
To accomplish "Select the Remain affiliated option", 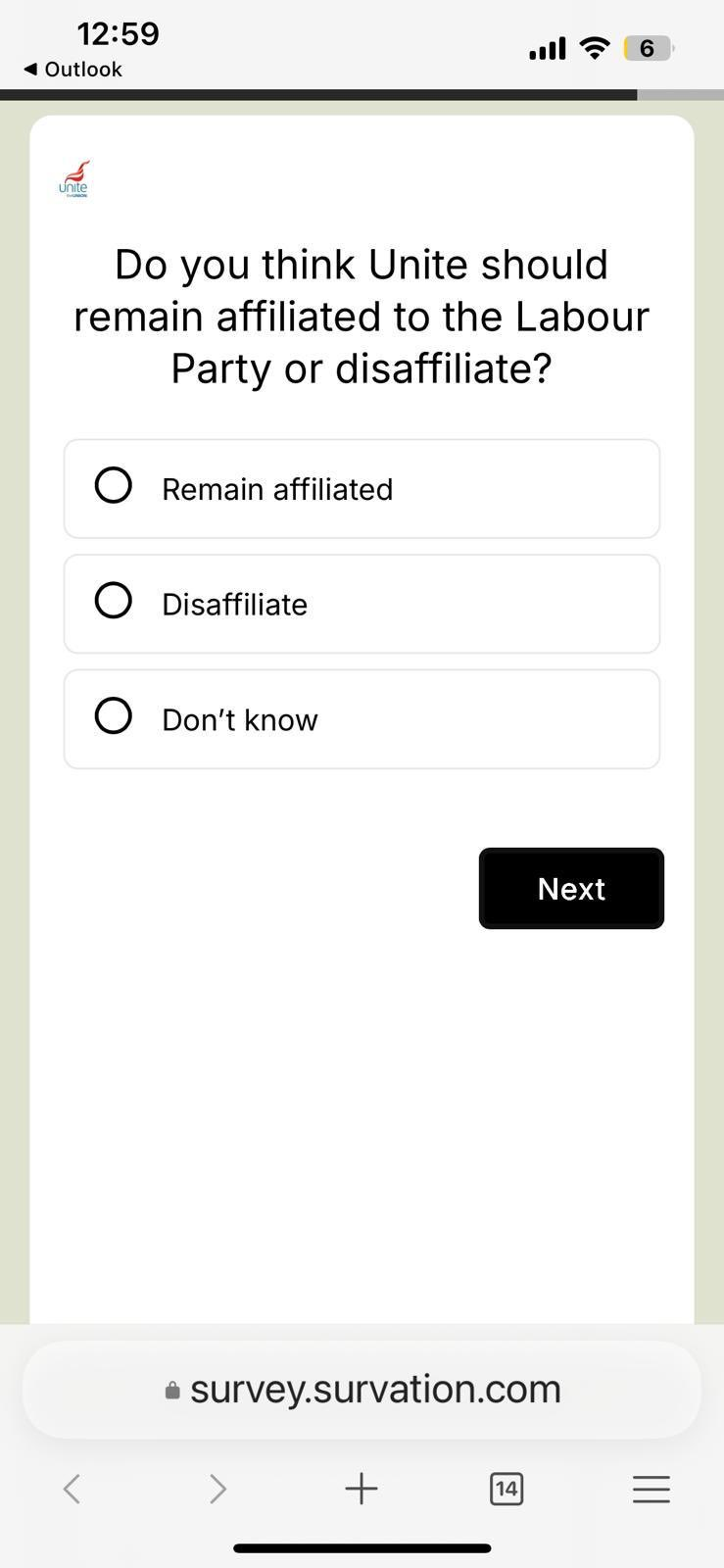I will pyautogui.click(x=362, y=488).
